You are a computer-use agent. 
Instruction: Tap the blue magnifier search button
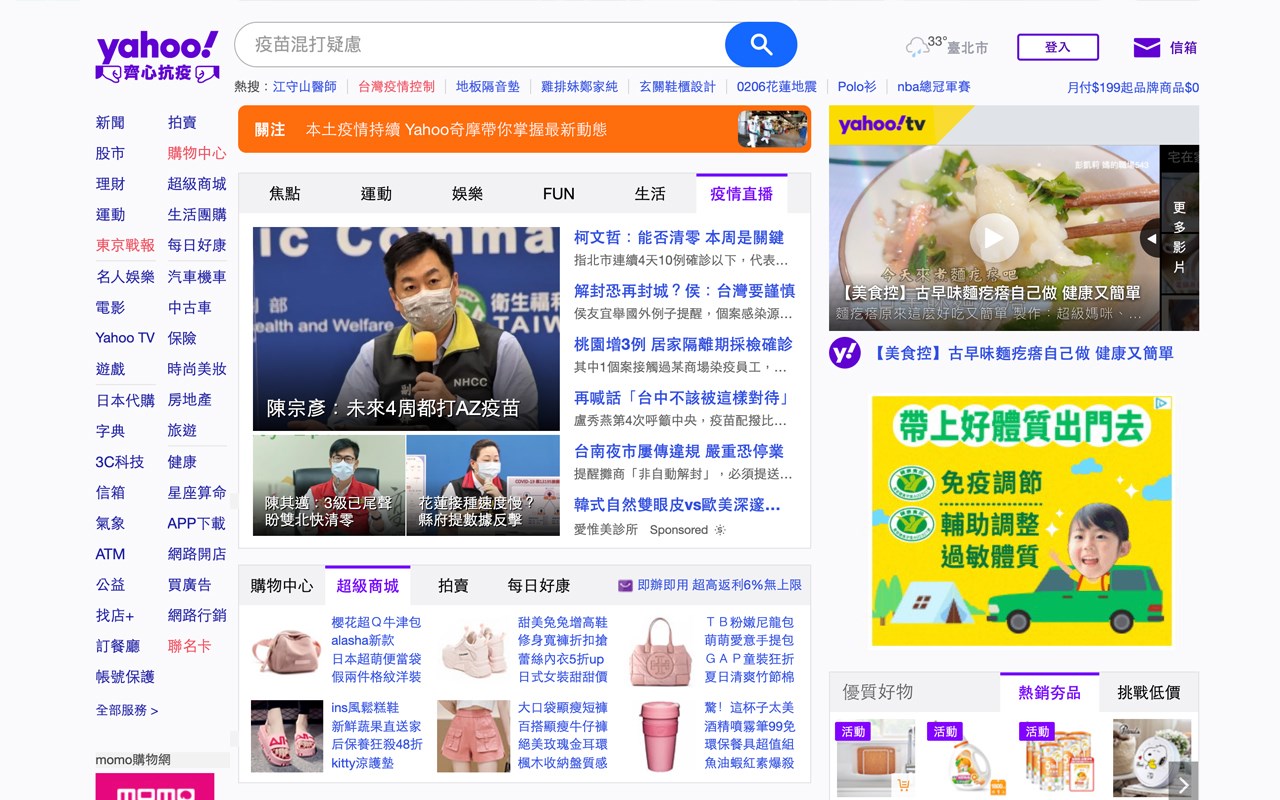(761, 45)
